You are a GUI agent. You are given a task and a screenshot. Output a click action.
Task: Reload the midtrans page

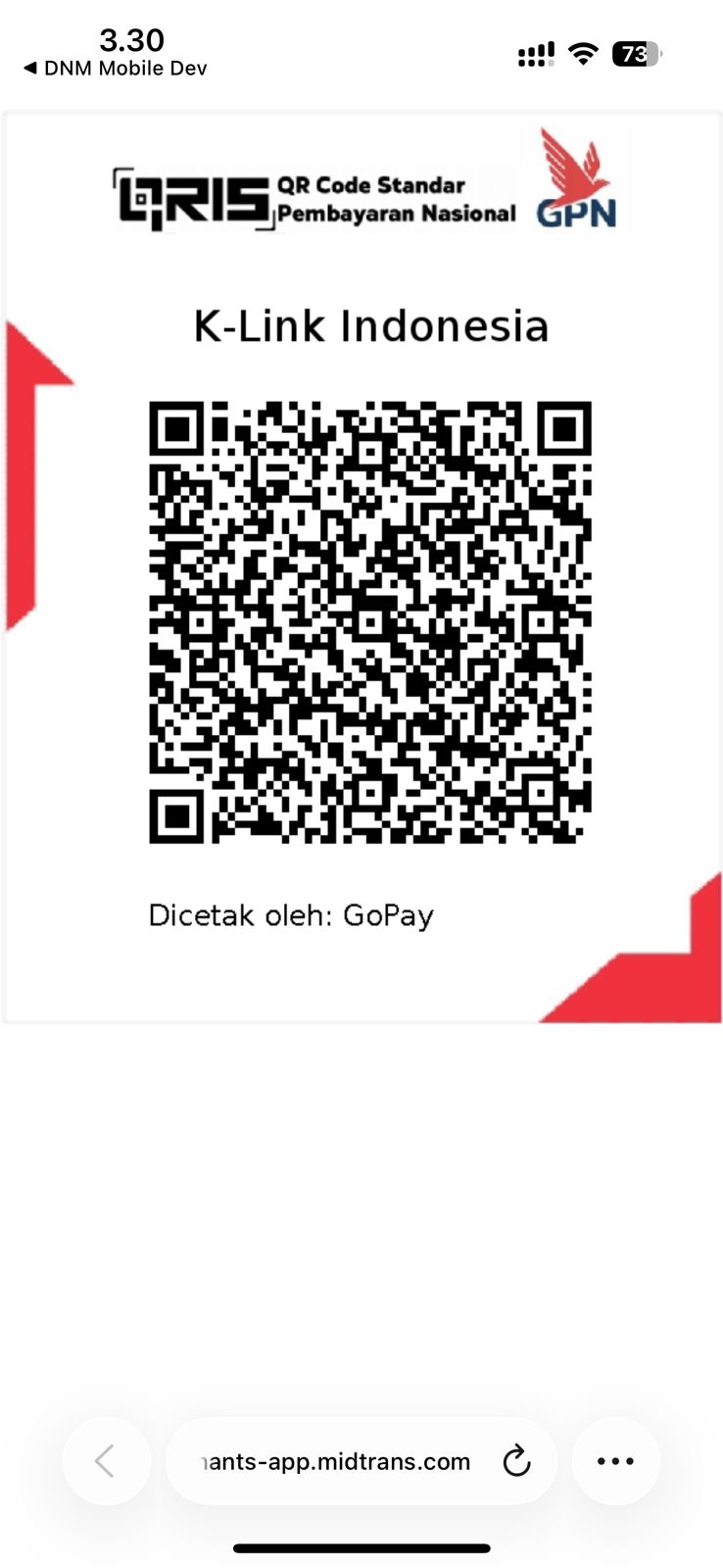click(516, 1461)
